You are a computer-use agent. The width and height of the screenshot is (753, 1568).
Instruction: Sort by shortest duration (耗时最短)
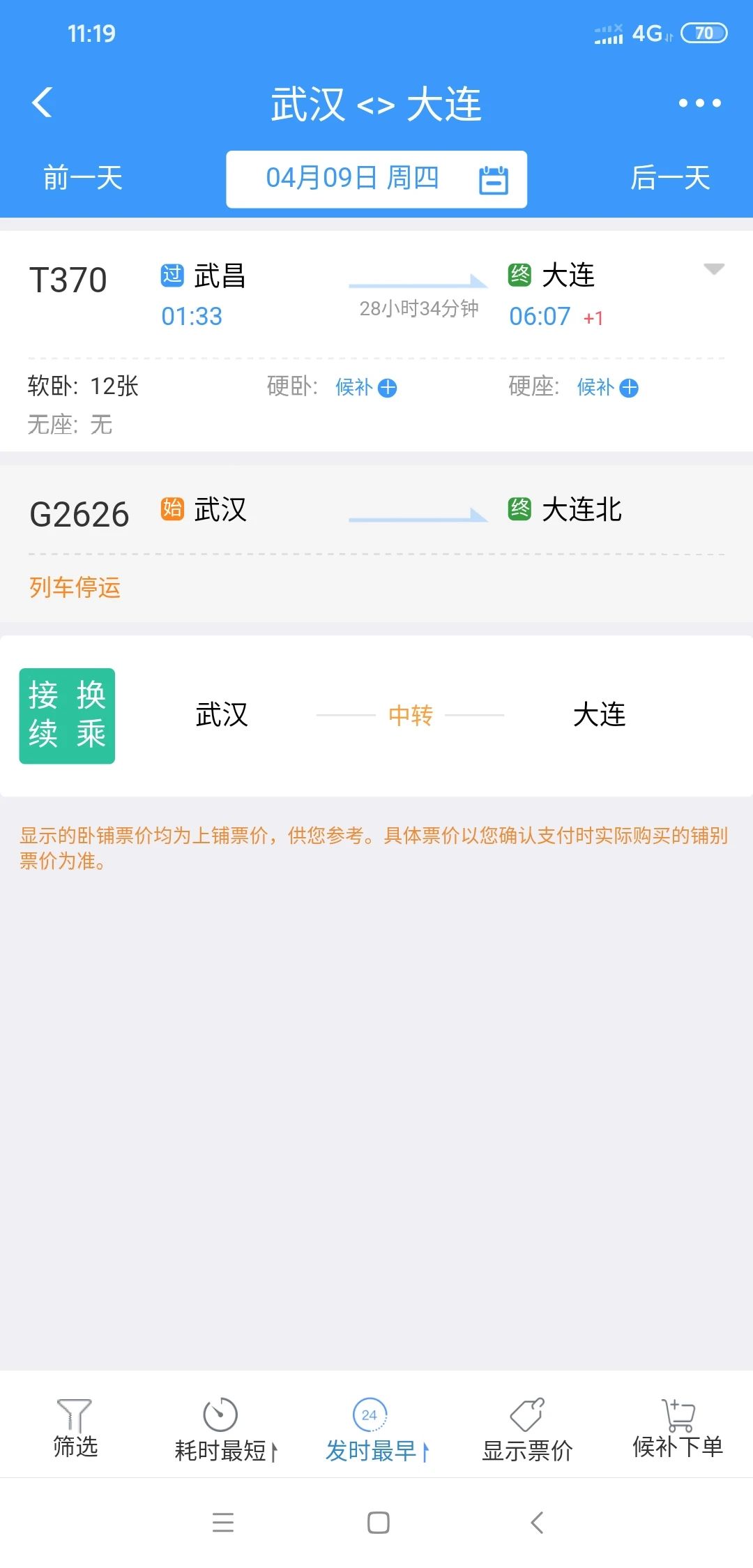(x=225, y=1431)
